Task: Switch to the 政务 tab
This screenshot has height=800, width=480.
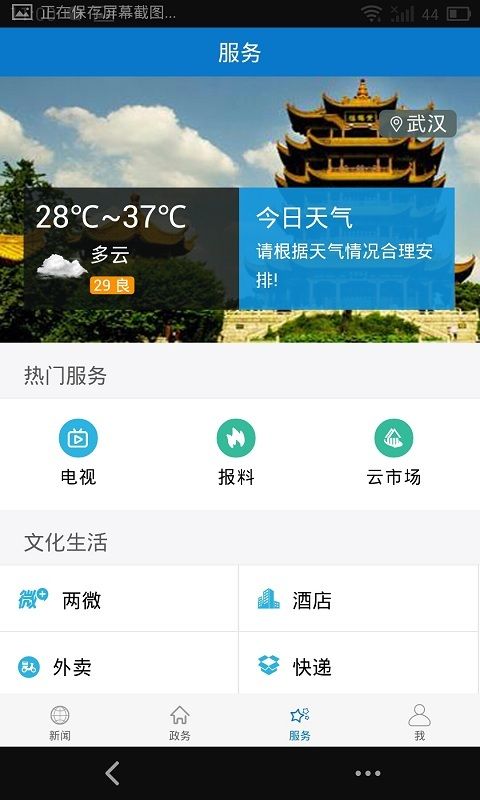Action: [x=180, y=722]
